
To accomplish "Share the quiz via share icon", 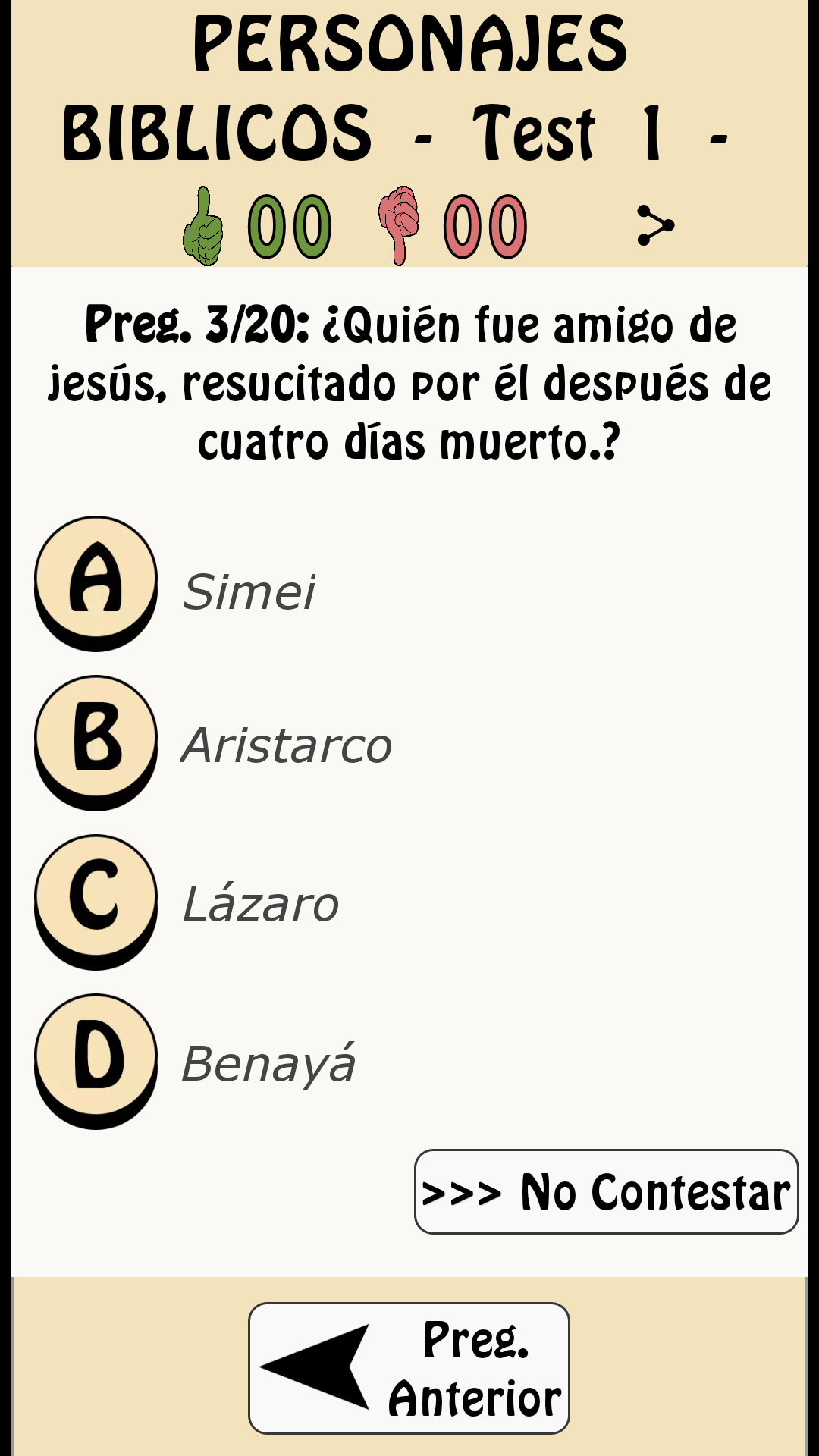I will tap(655, 225).
